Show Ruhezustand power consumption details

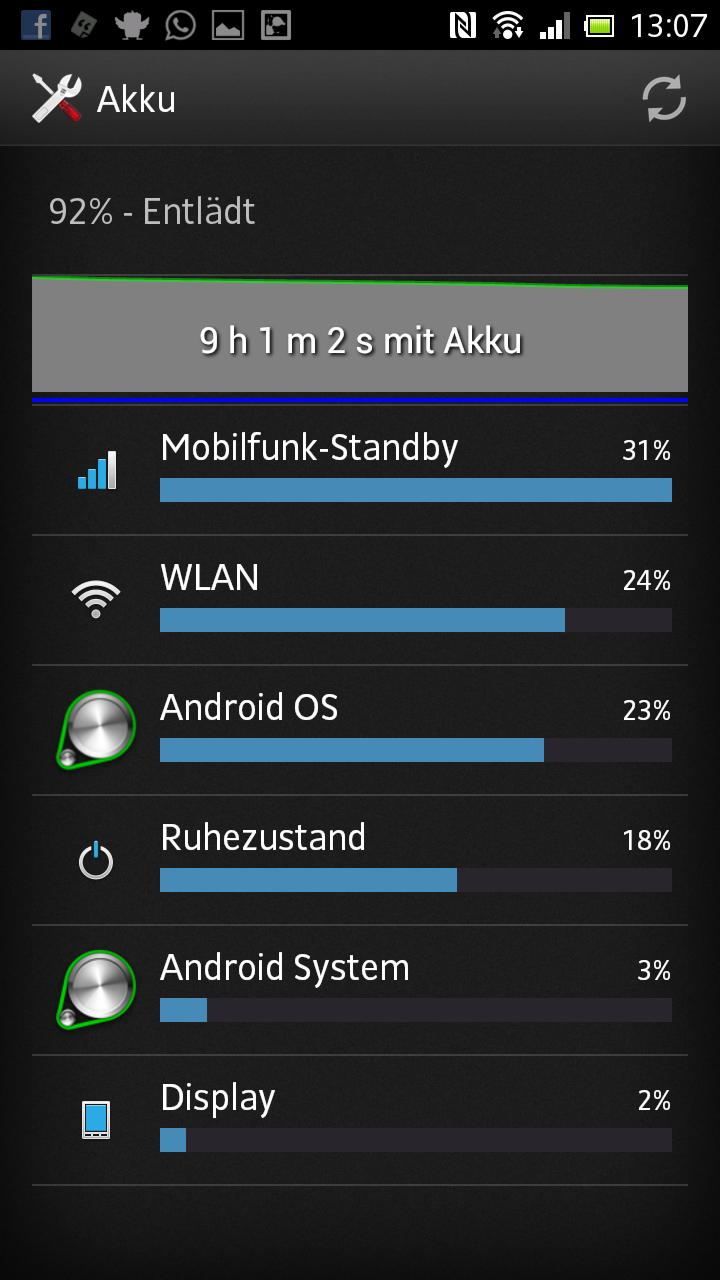click(x=360, y=860)
